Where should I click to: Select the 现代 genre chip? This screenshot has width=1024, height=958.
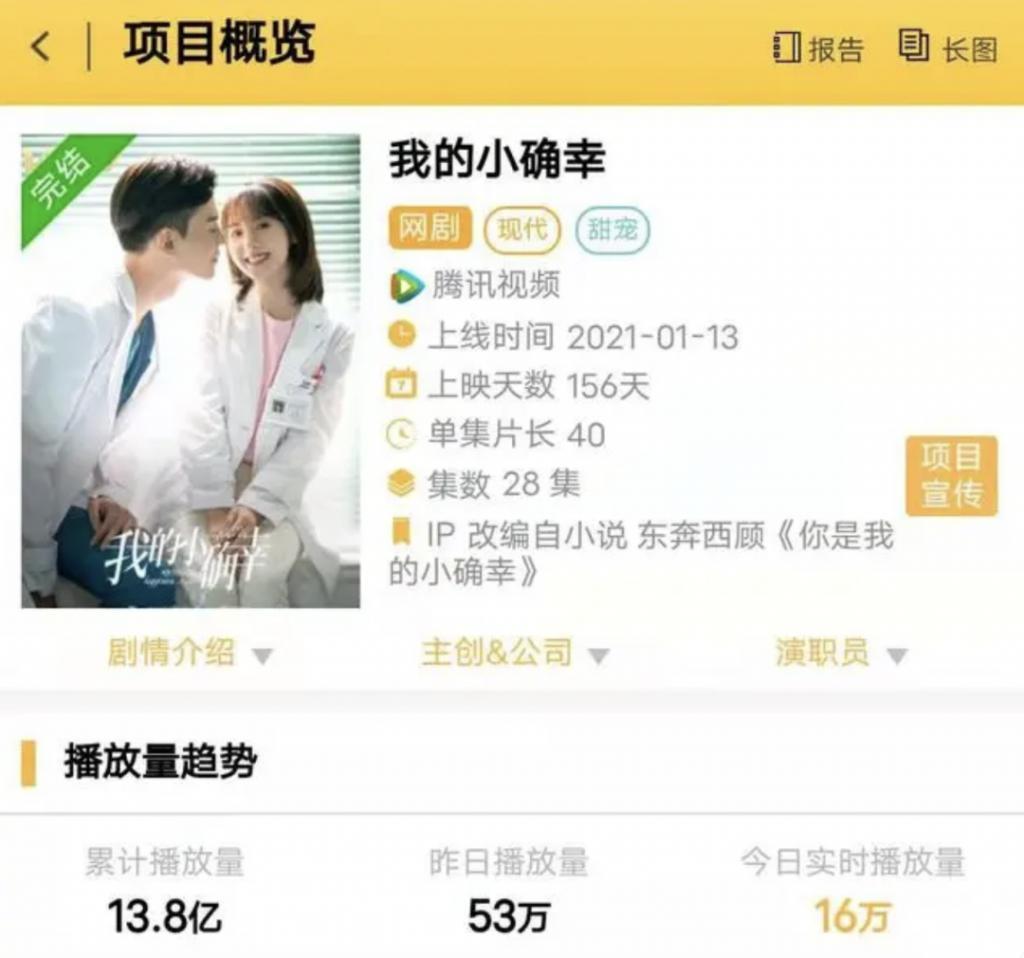coord(522,230)
